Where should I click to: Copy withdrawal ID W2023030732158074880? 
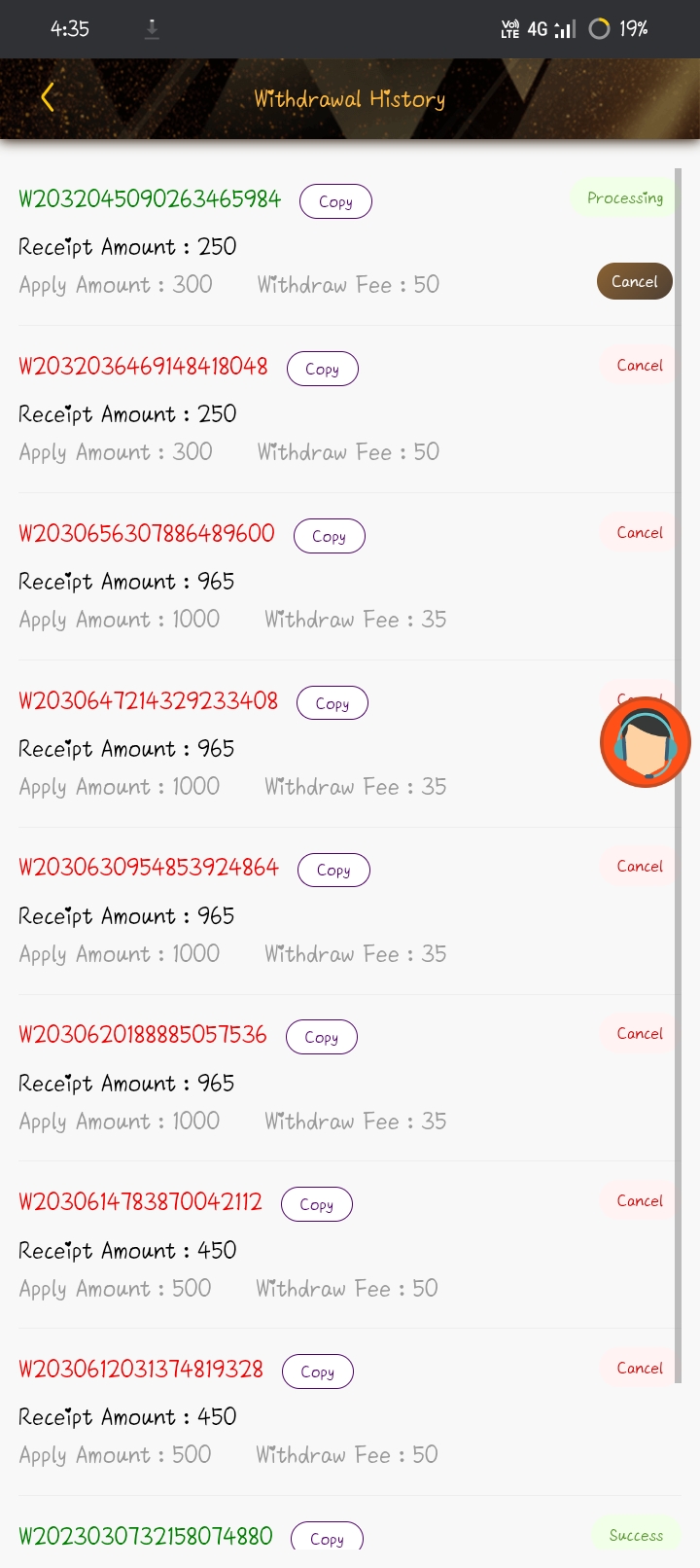[x=327, y=1538]
